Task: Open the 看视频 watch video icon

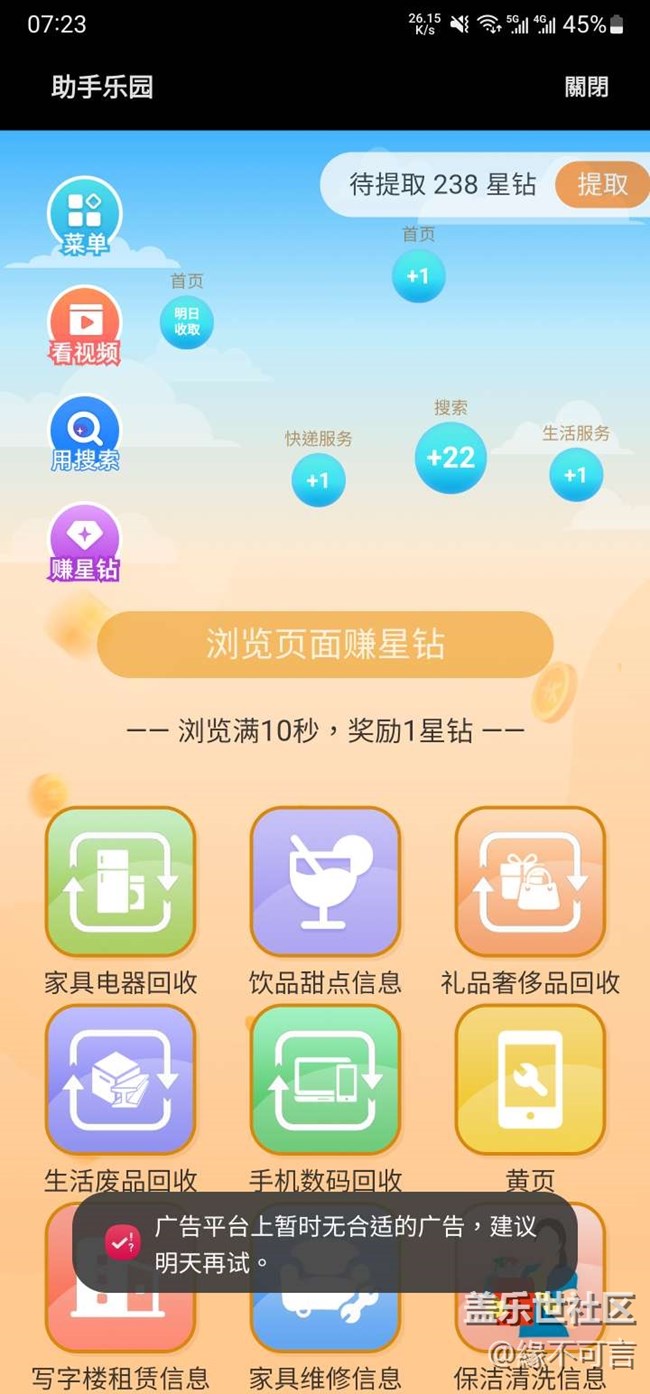Action: [85, 325]
